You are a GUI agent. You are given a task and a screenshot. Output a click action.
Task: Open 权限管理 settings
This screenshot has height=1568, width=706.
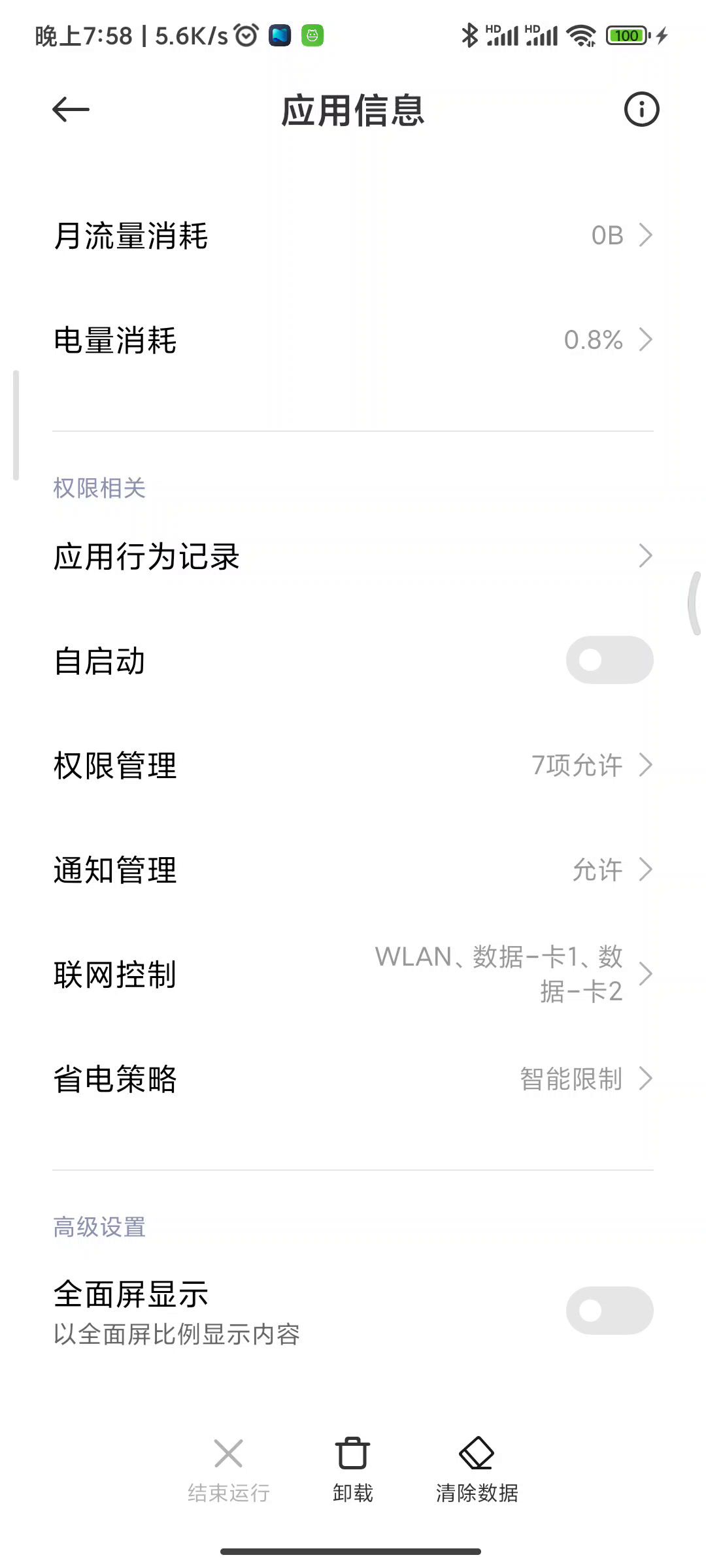coord(353,765)
